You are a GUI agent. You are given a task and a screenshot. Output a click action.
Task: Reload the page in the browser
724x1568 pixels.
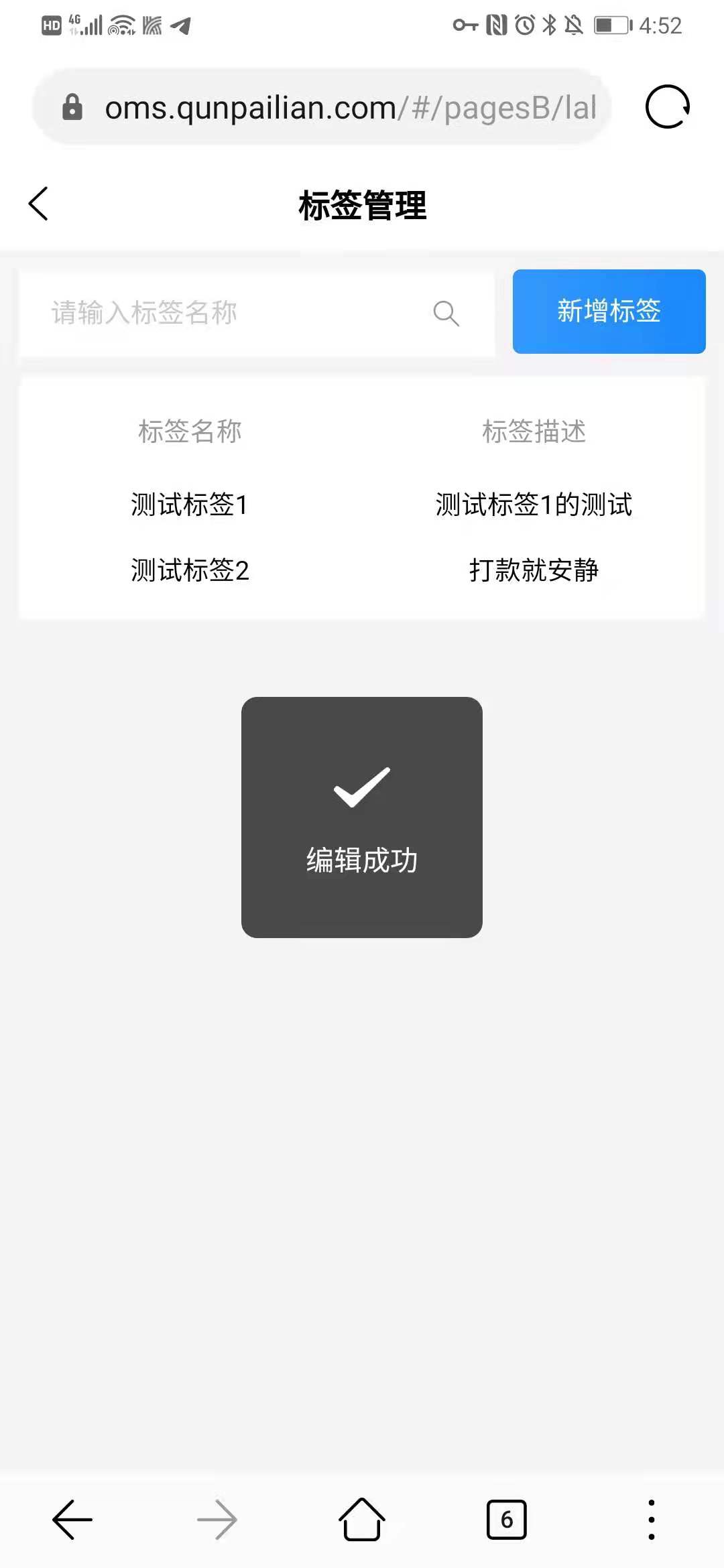(x=667, y=107)
